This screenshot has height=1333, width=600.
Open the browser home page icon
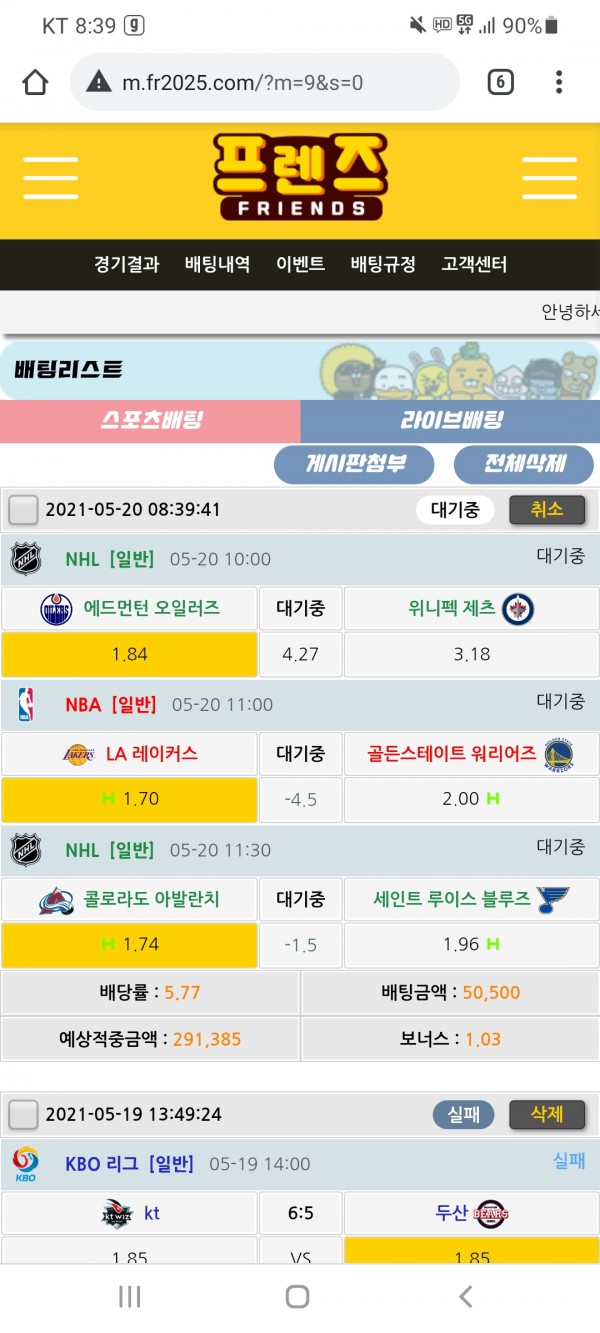pyautogui.click(x=36, y=82)
